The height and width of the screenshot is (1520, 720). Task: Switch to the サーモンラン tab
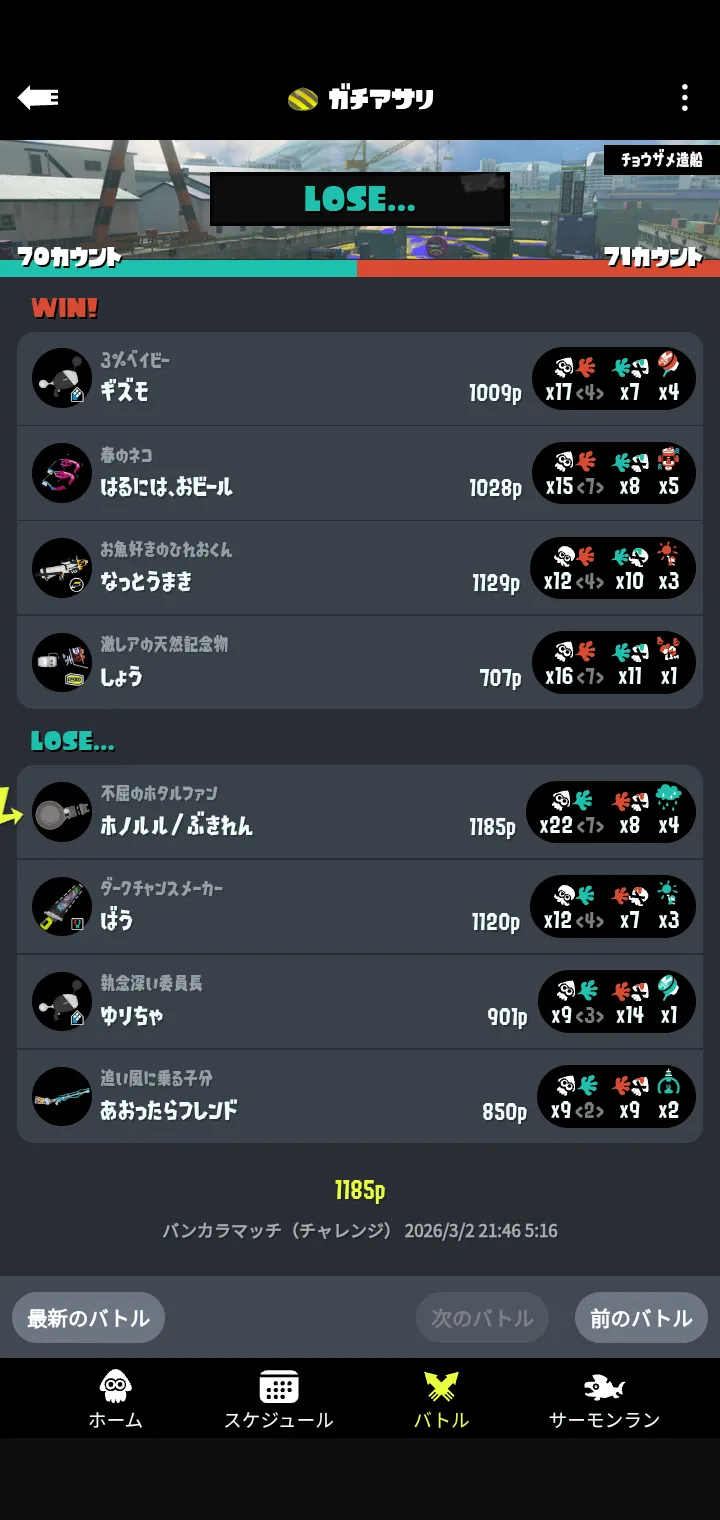604,1399
